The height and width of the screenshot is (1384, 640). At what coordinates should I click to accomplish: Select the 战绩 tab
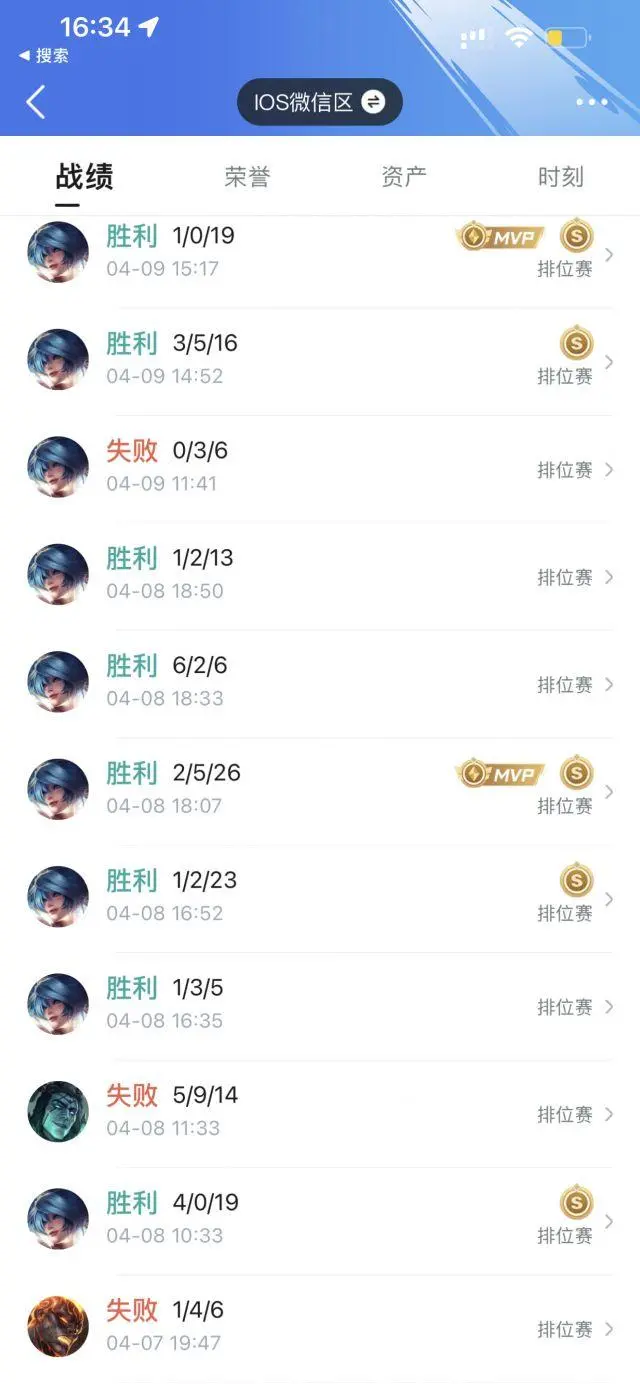point(84,177)
